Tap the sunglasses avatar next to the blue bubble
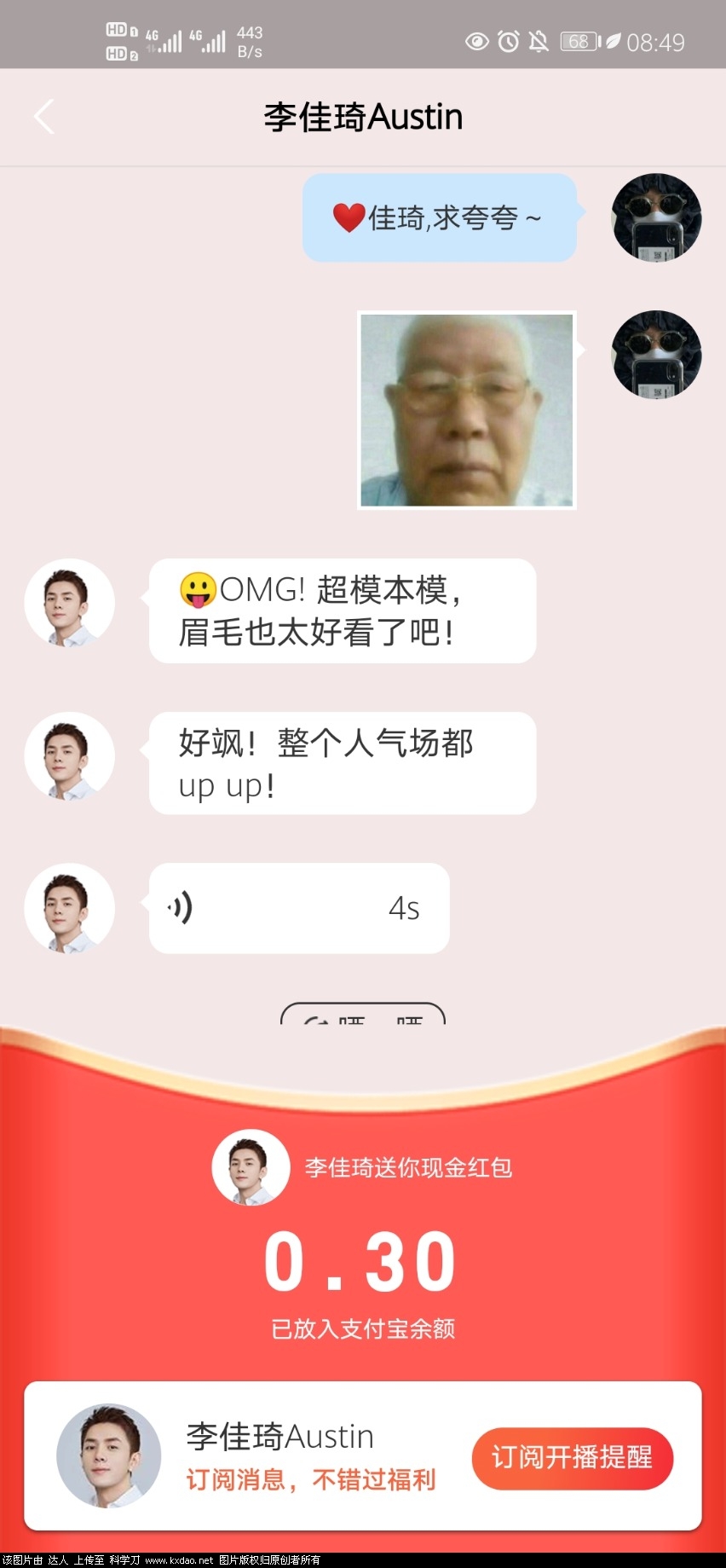The width and height of the screenshot is (726, 1568). pyautogui.click(x=656, y=217)
